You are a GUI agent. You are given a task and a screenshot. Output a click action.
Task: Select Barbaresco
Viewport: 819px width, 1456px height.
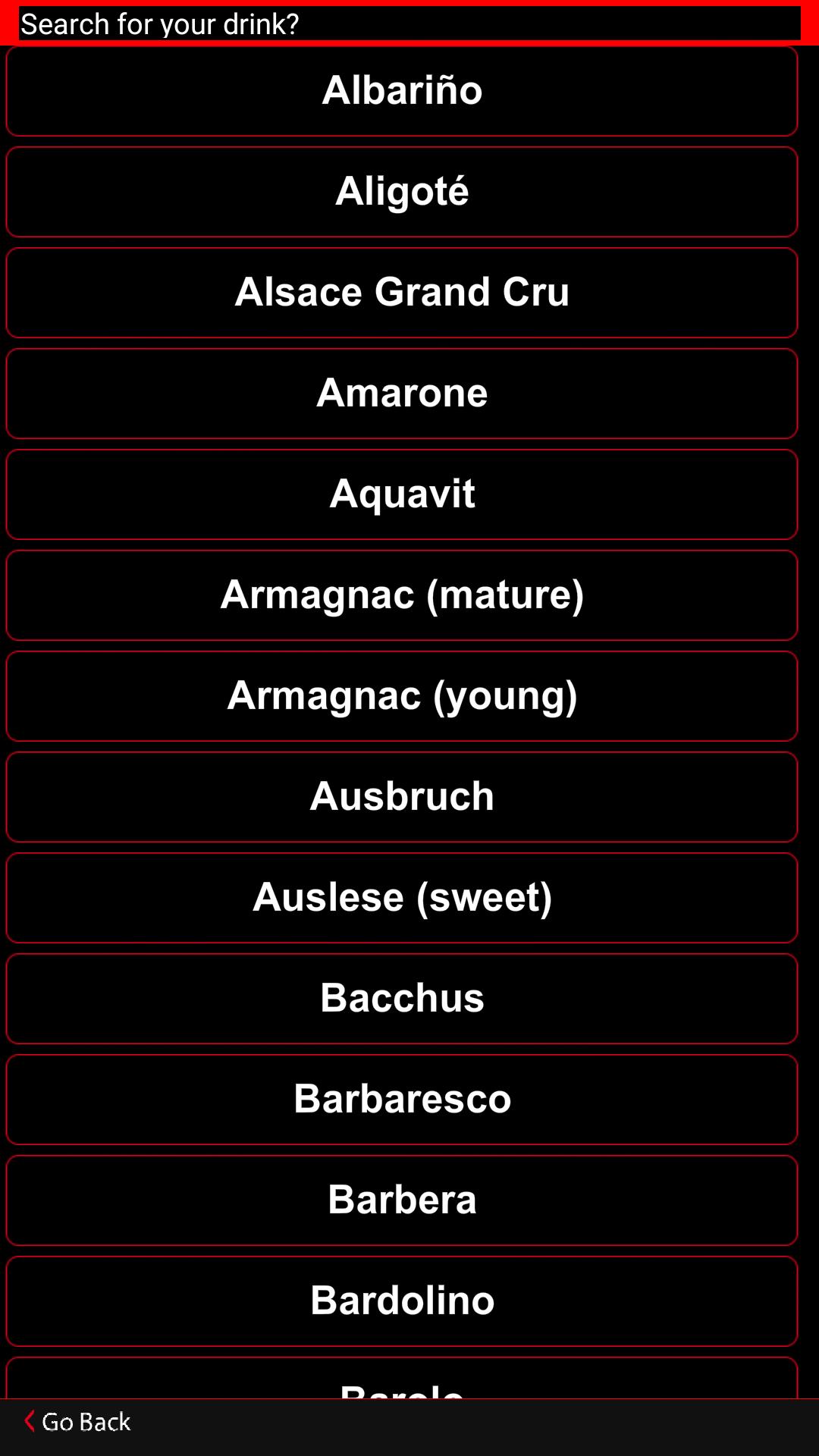coord(402,1100)
